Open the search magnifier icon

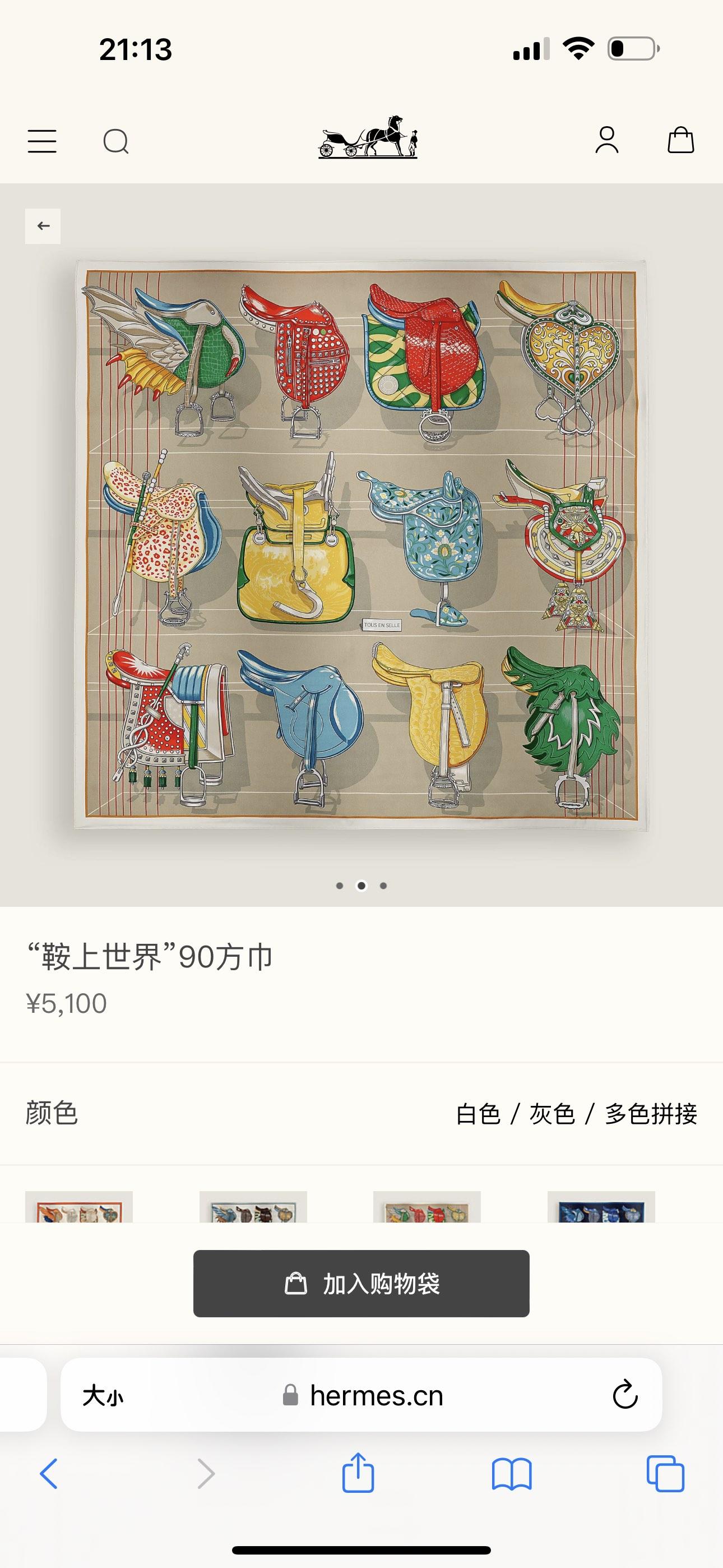coord(115,141)
